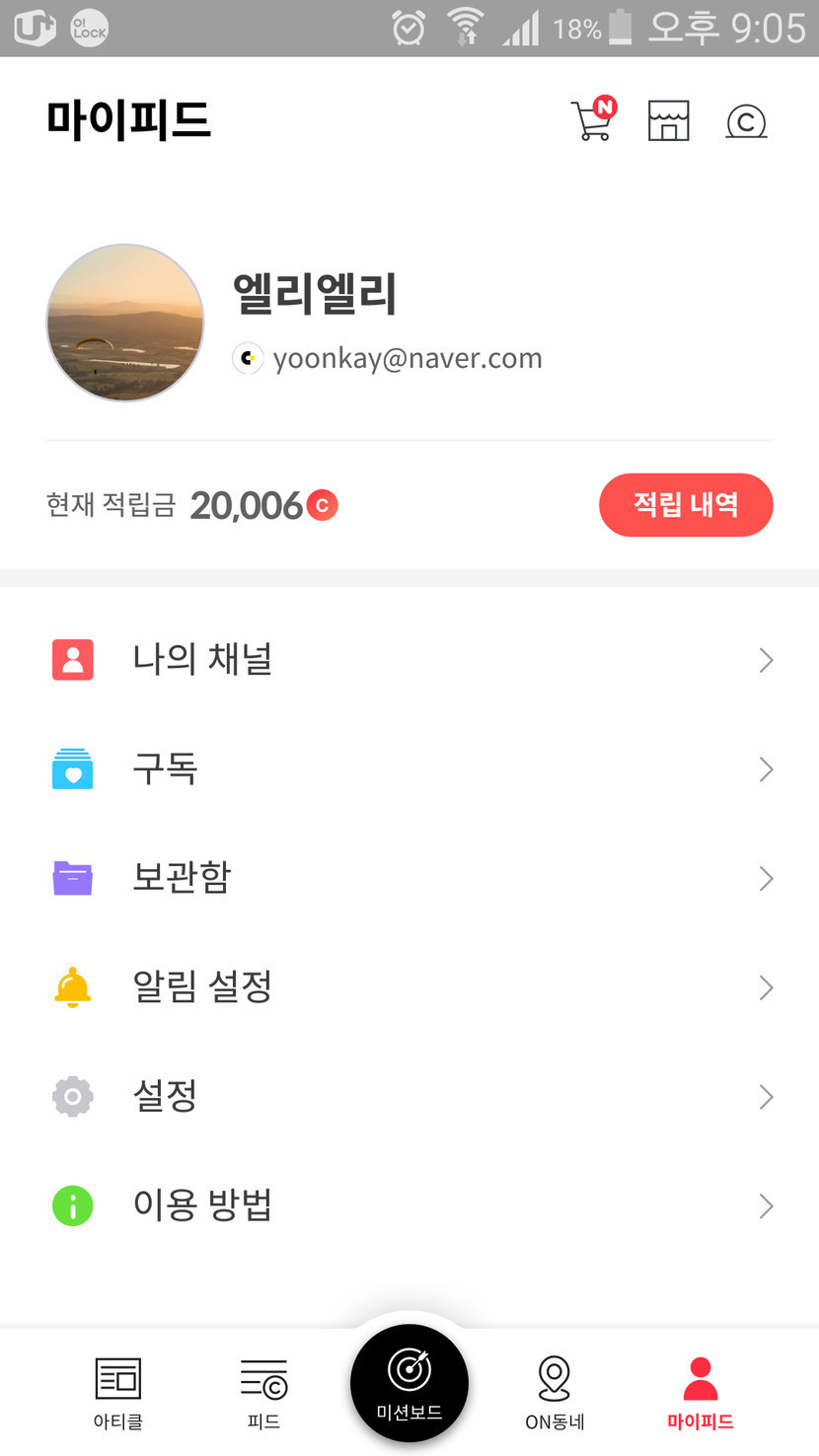
Task: Switch to the ON동네 tab
Action: [x=555, y=1393]
